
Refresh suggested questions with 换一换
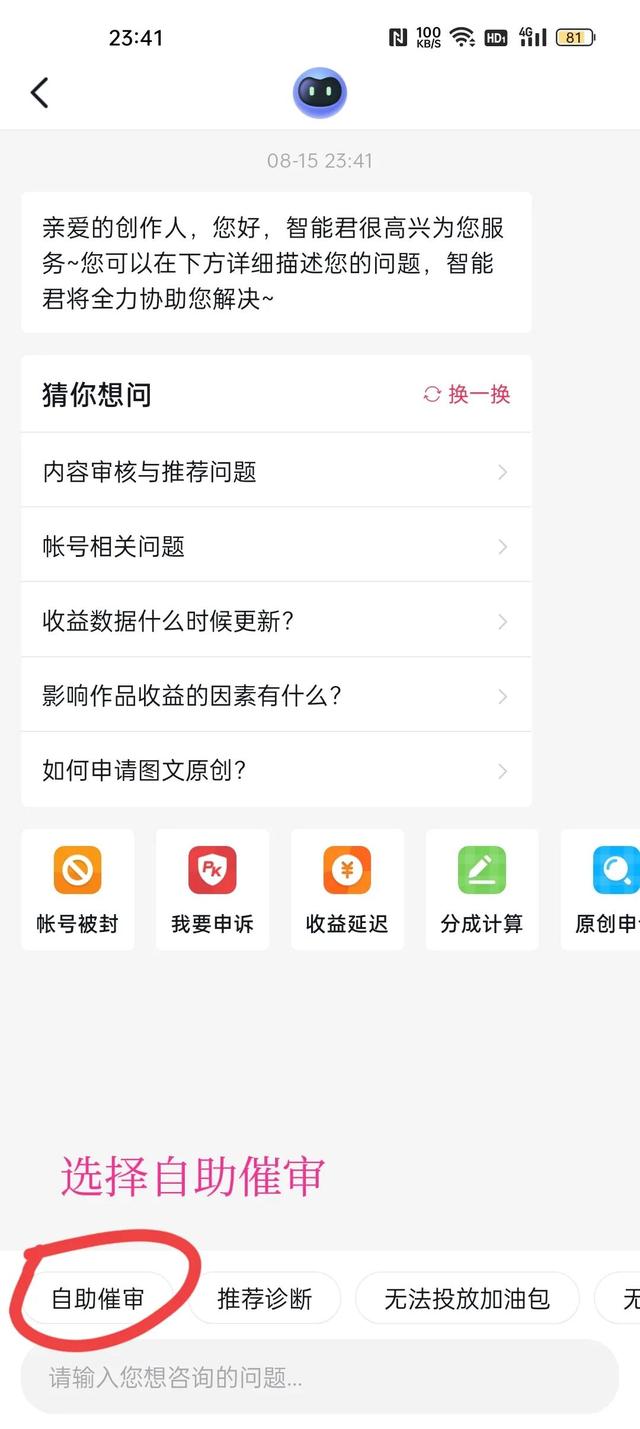click(x=467, y=394)
